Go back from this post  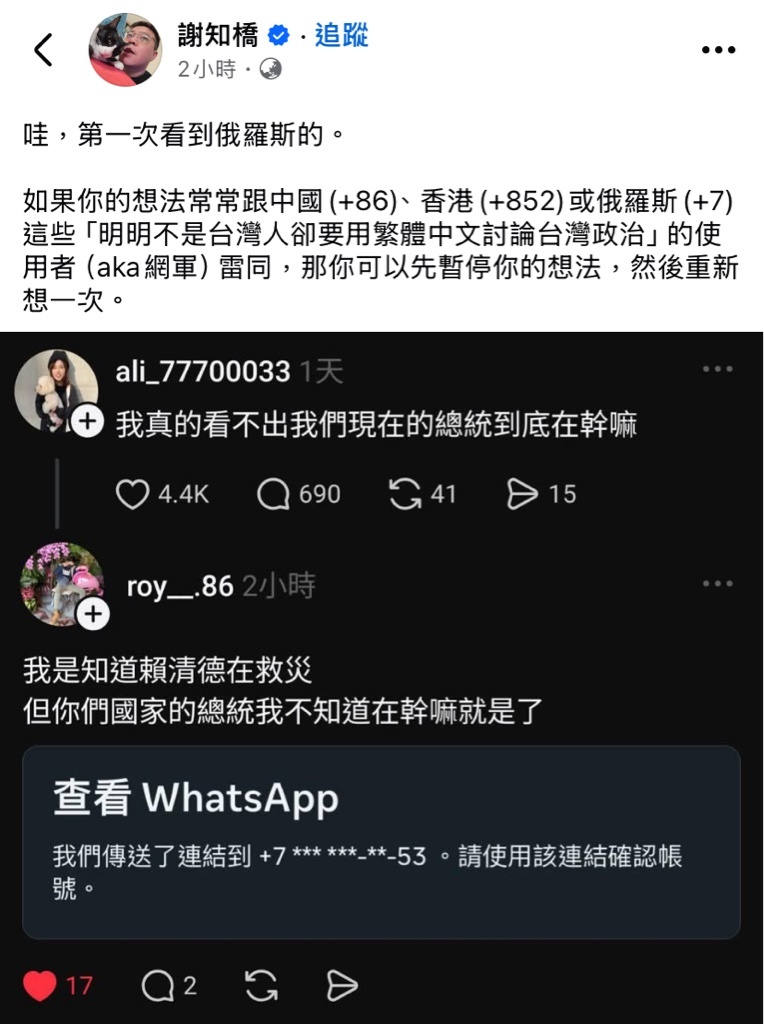[43, 49]
